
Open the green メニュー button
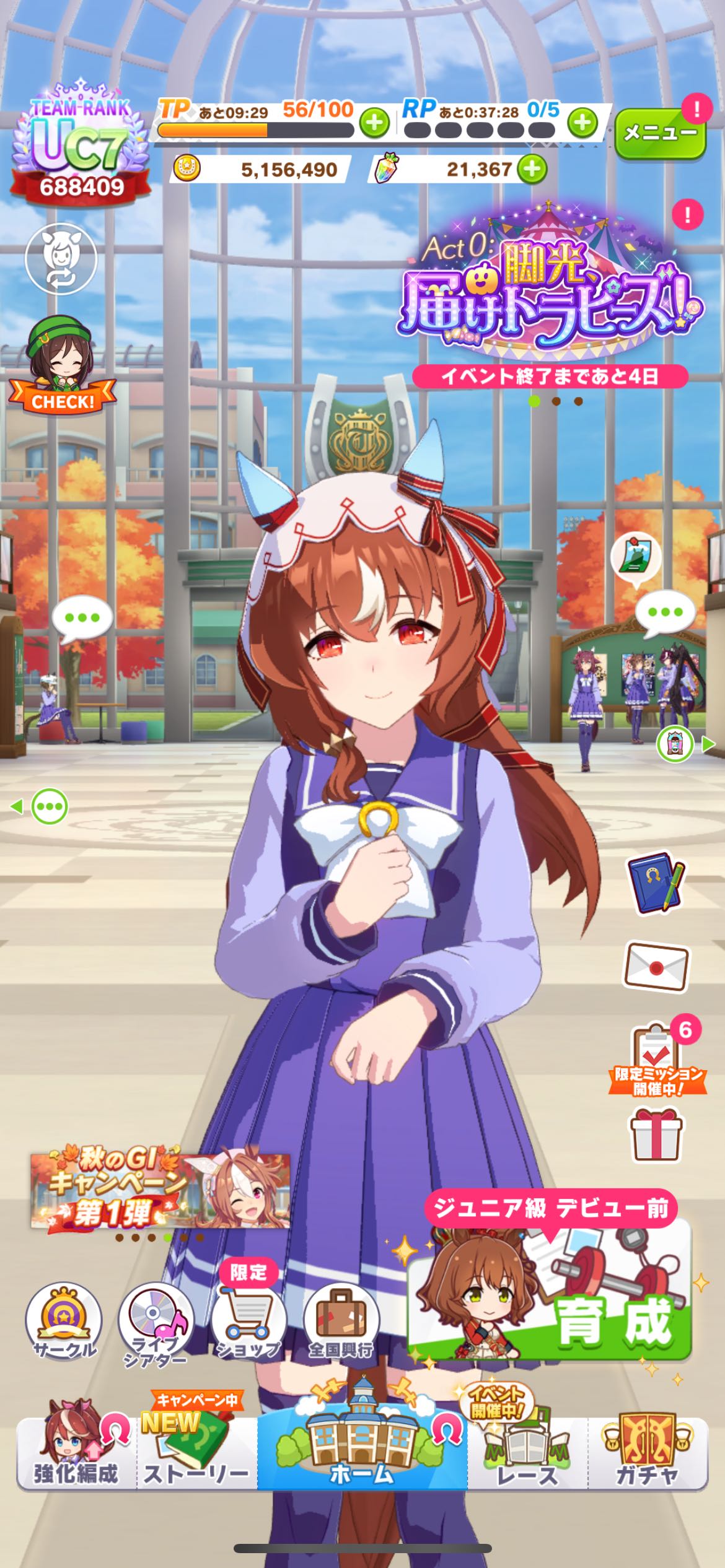click(660, 133)
